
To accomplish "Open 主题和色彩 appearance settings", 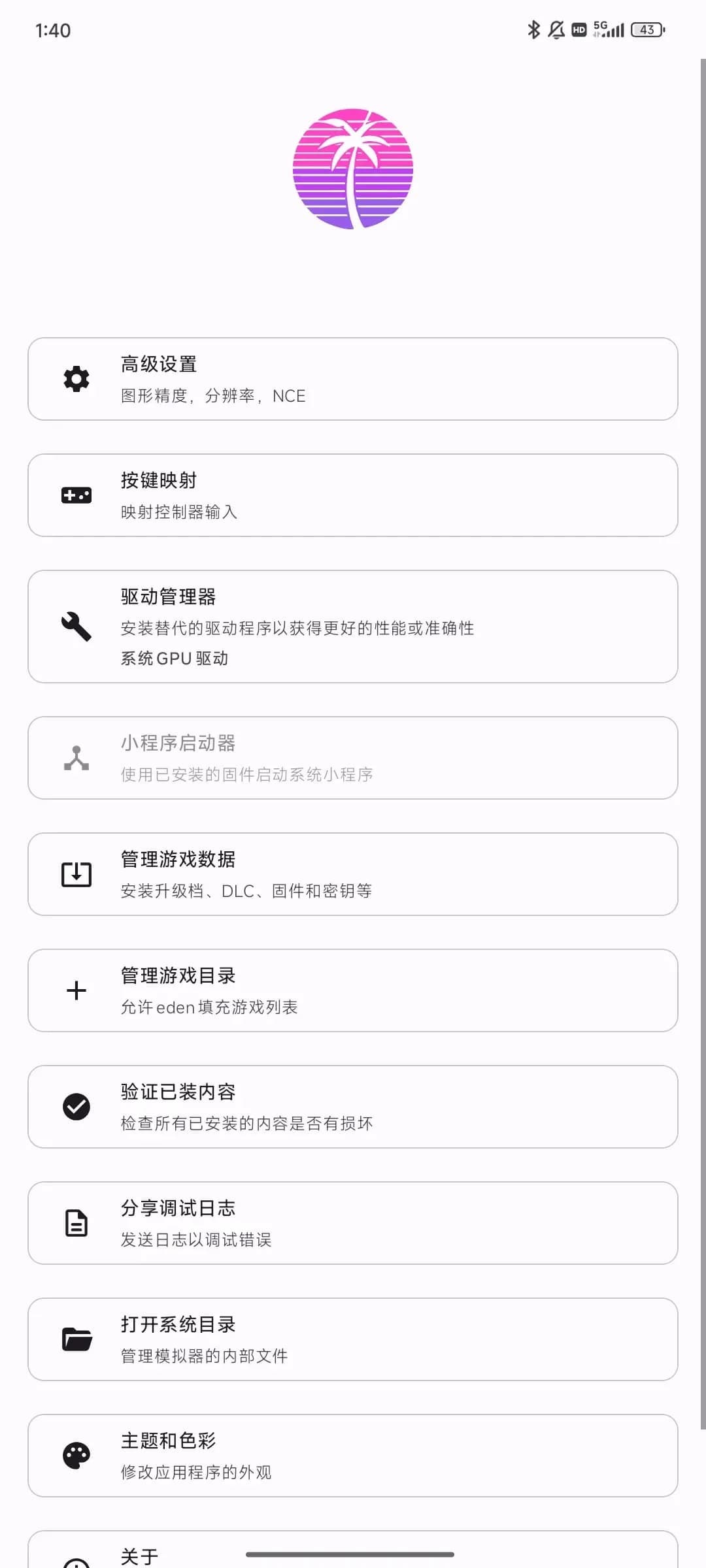I will tap(353, 1456).
